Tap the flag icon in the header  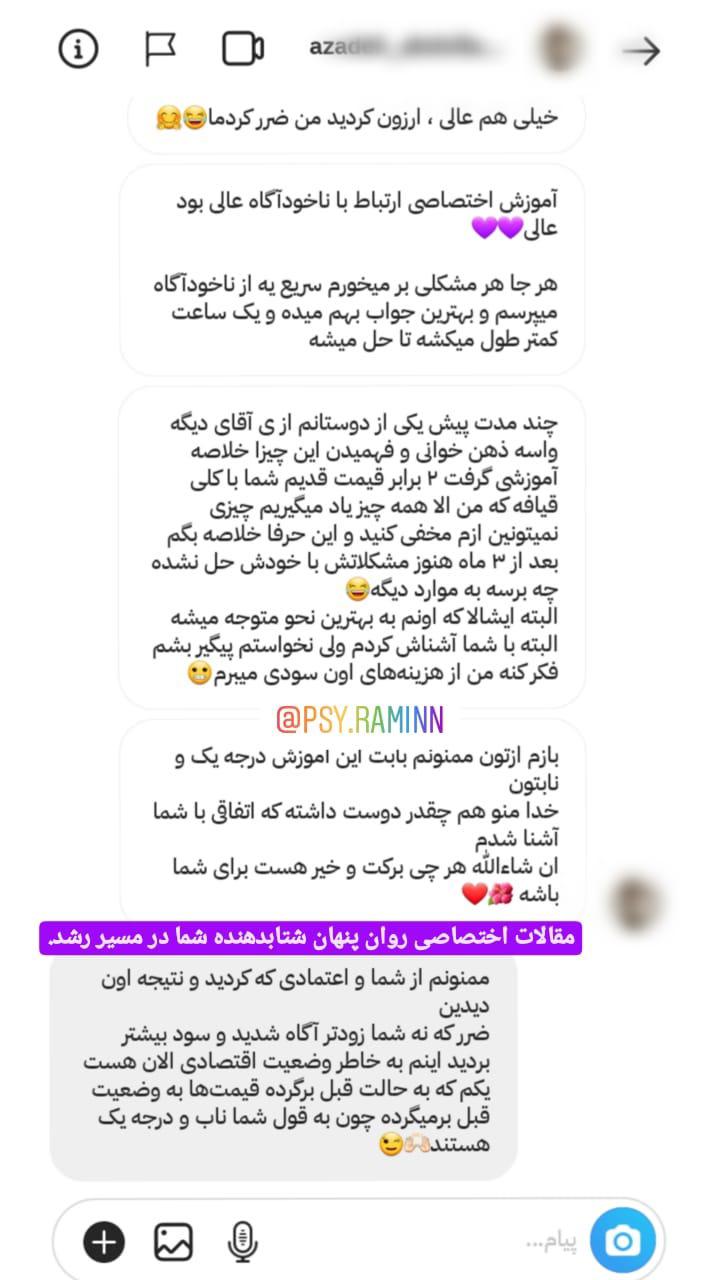pos(160,49)
